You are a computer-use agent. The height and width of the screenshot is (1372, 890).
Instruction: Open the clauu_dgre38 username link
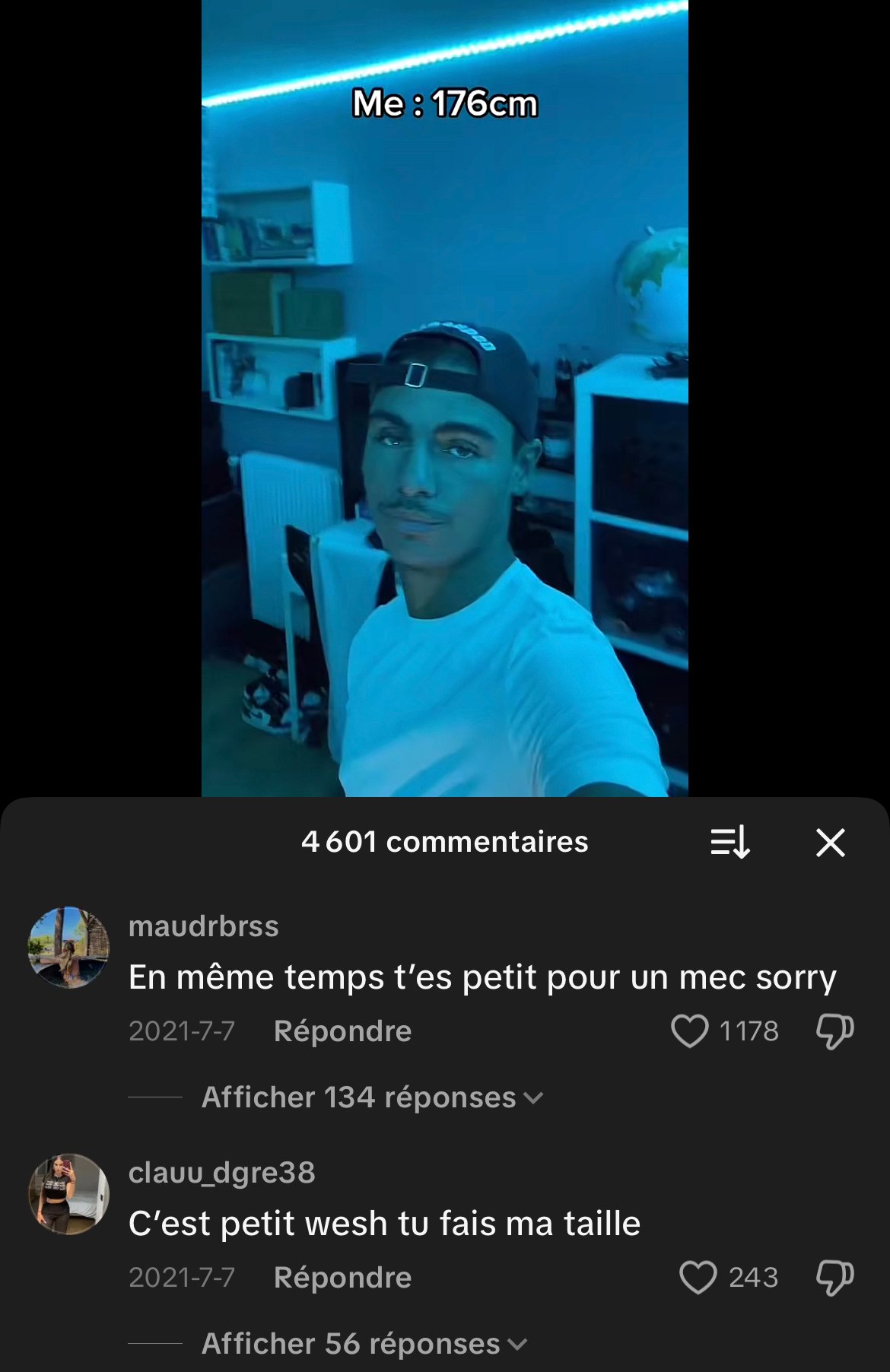(221, 1172)
